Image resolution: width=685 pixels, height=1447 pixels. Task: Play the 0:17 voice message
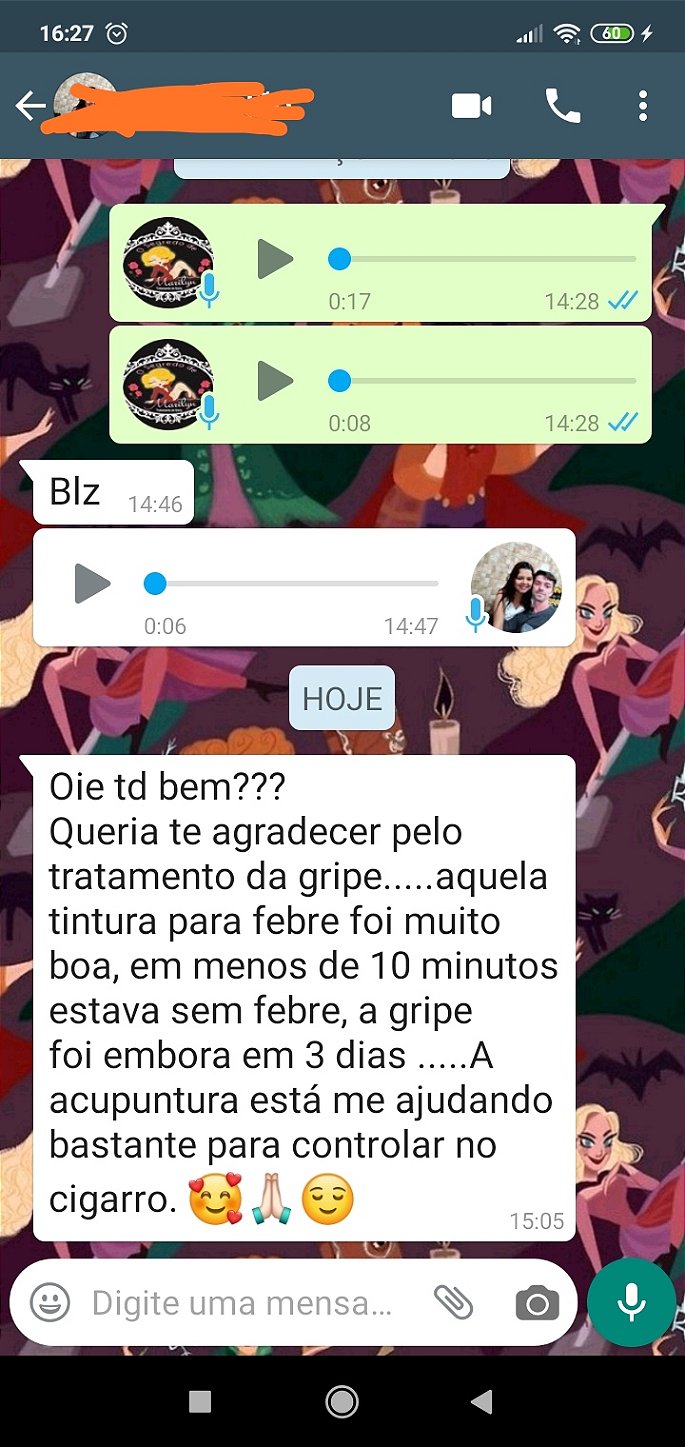(x=275, y=260)
